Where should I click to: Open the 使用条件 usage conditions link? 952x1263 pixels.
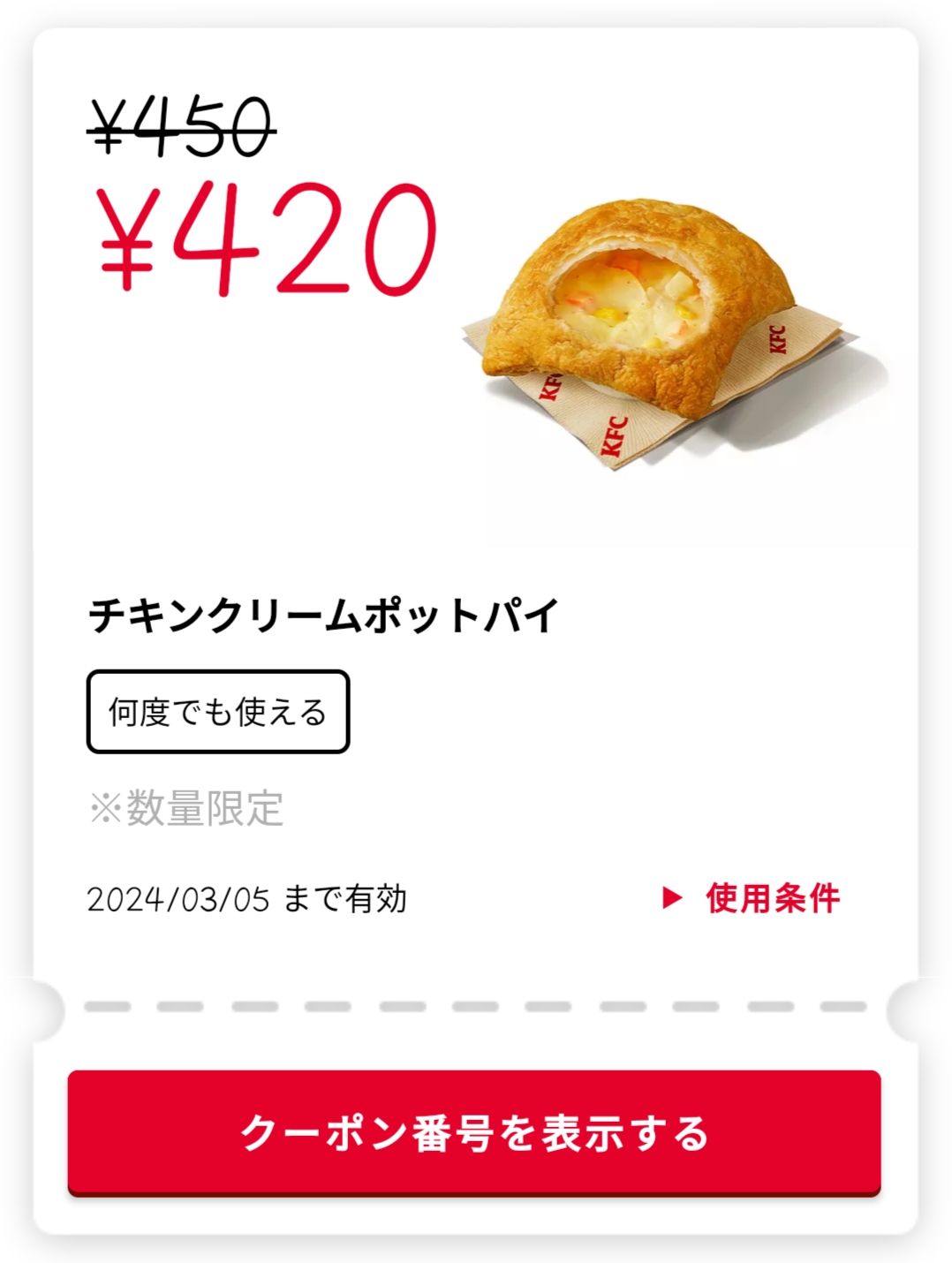(x=753, y=898)
